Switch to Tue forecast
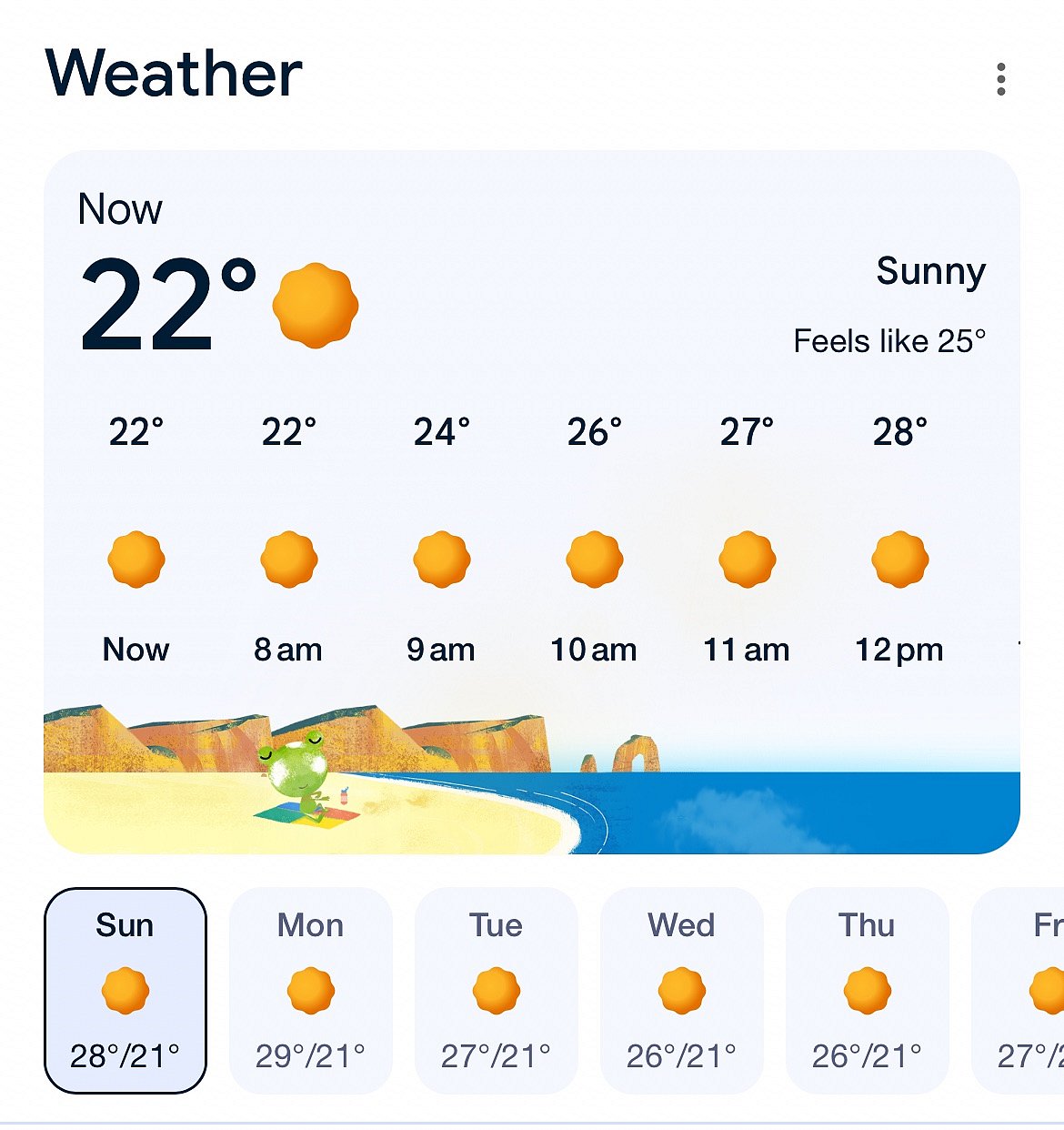The width and height of the screenshot is (1064, 1130). click(x=497, y=990)
